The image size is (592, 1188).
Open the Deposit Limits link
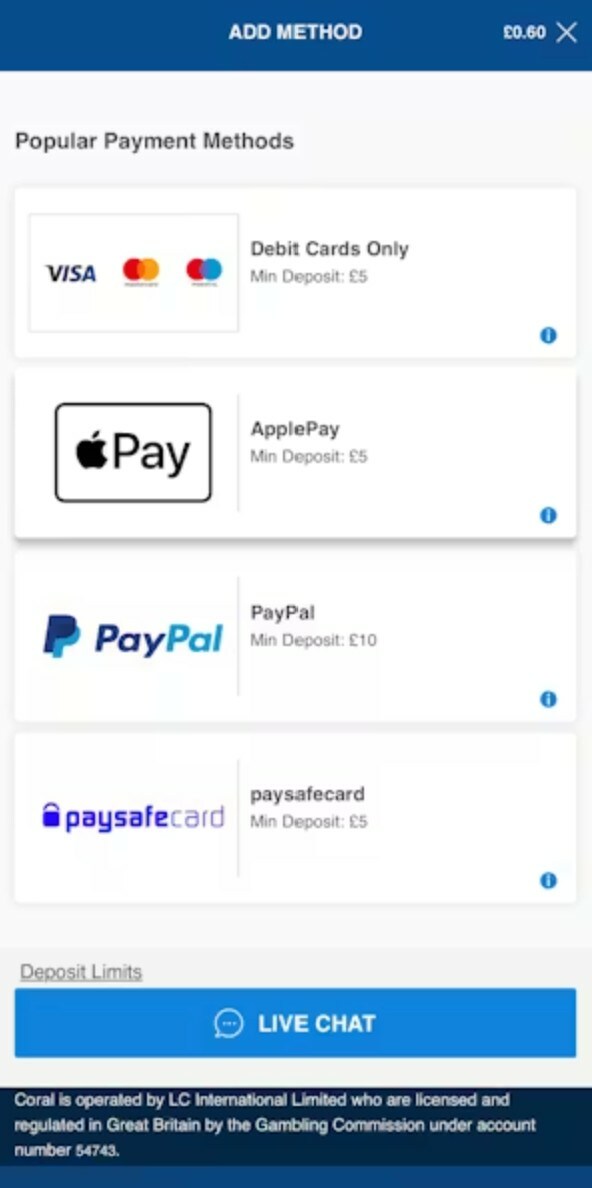point(81,972)
